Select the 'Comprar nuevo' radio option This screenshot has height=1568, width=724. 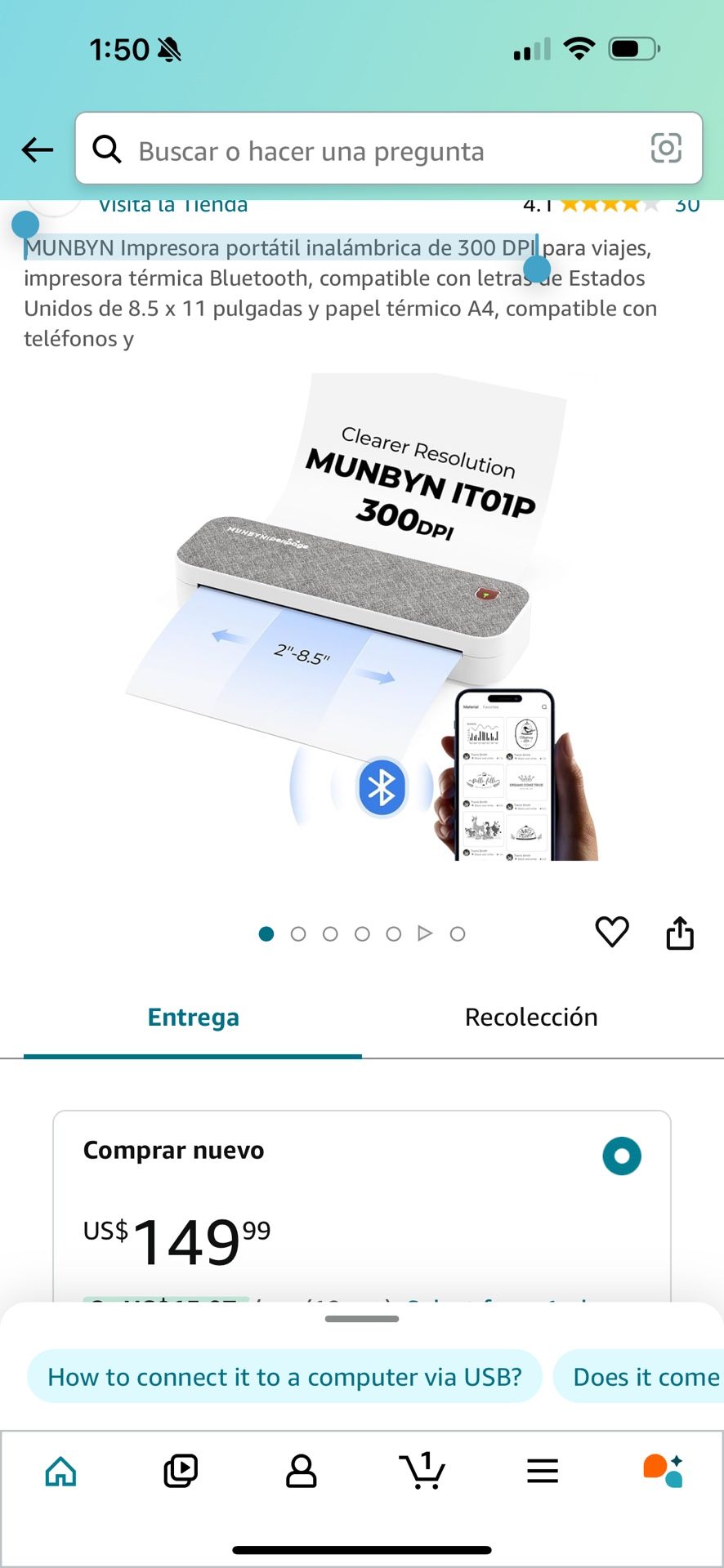point(622,1156)
